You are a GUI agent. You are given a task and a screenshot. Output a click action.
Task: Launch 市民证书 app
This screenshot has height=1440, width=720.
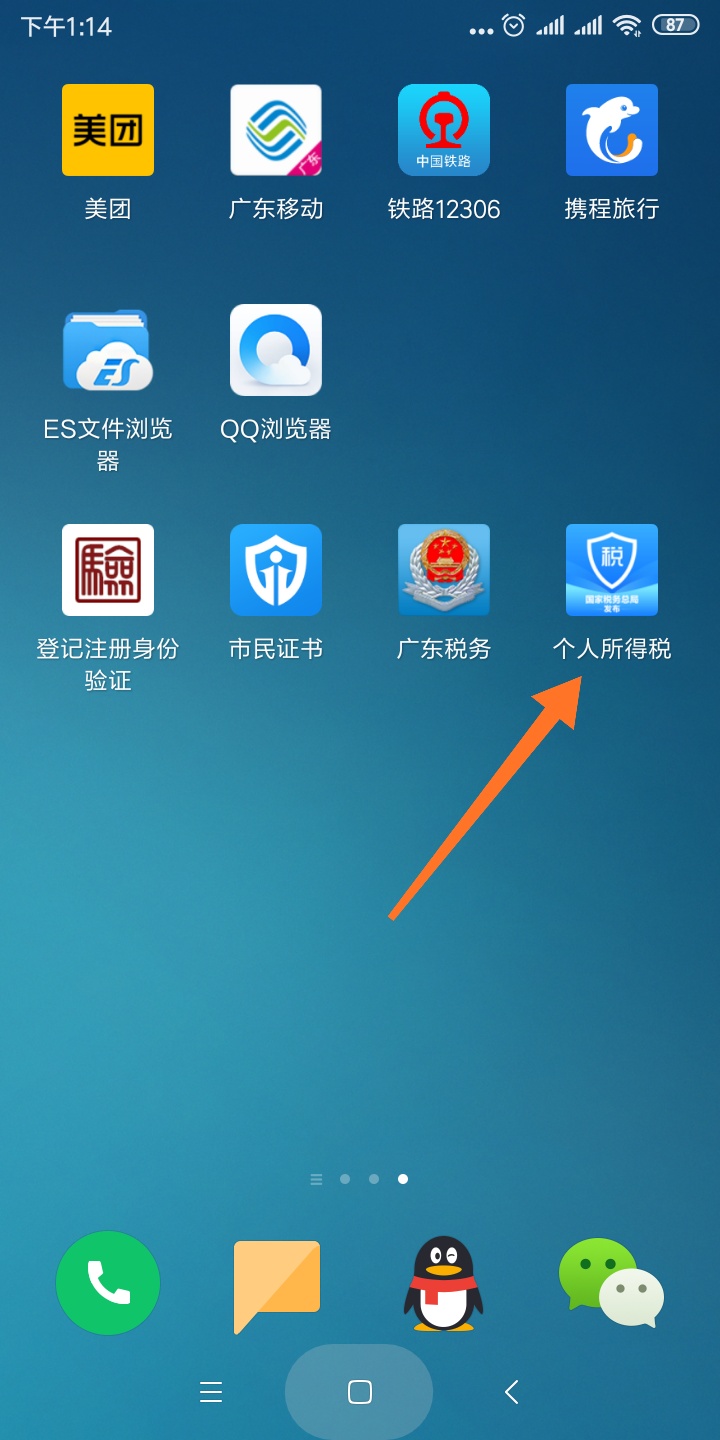[276, 570]
